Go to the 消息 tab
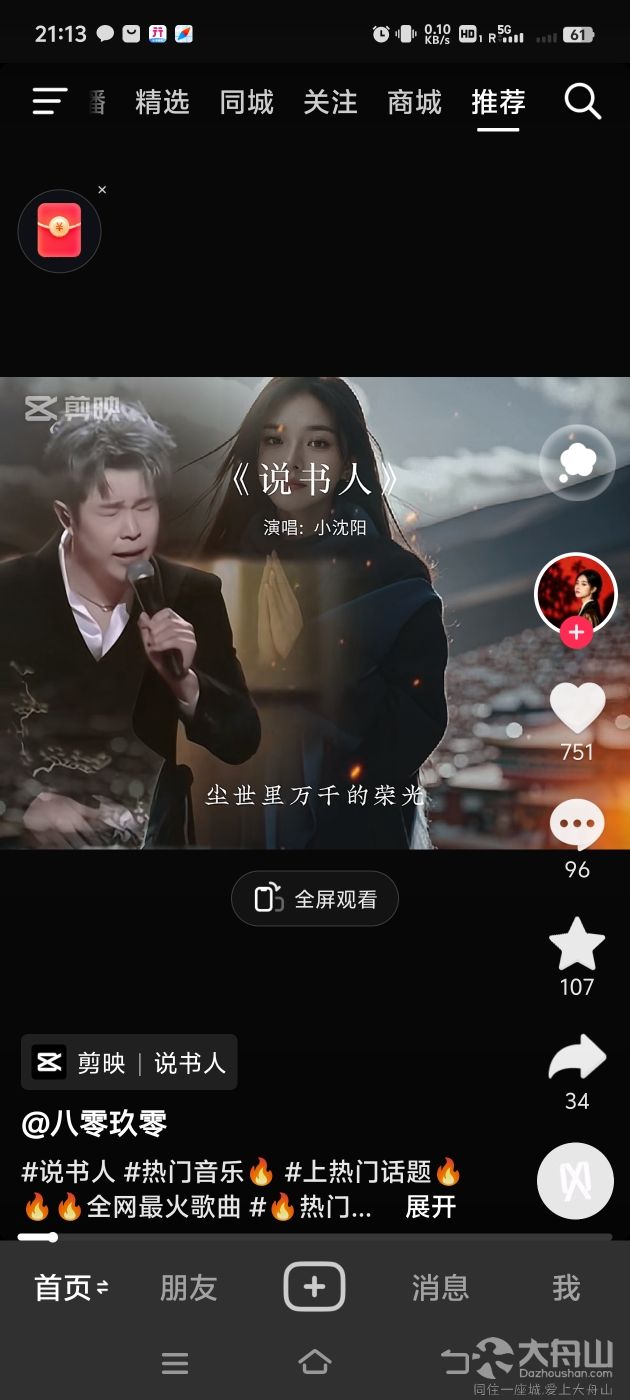 click(440, 1288)
